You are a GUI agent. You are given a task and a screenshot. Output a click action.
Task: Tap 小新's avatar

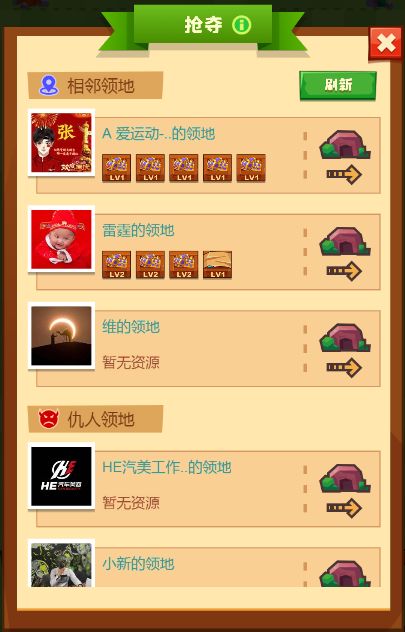click(61, 563)
